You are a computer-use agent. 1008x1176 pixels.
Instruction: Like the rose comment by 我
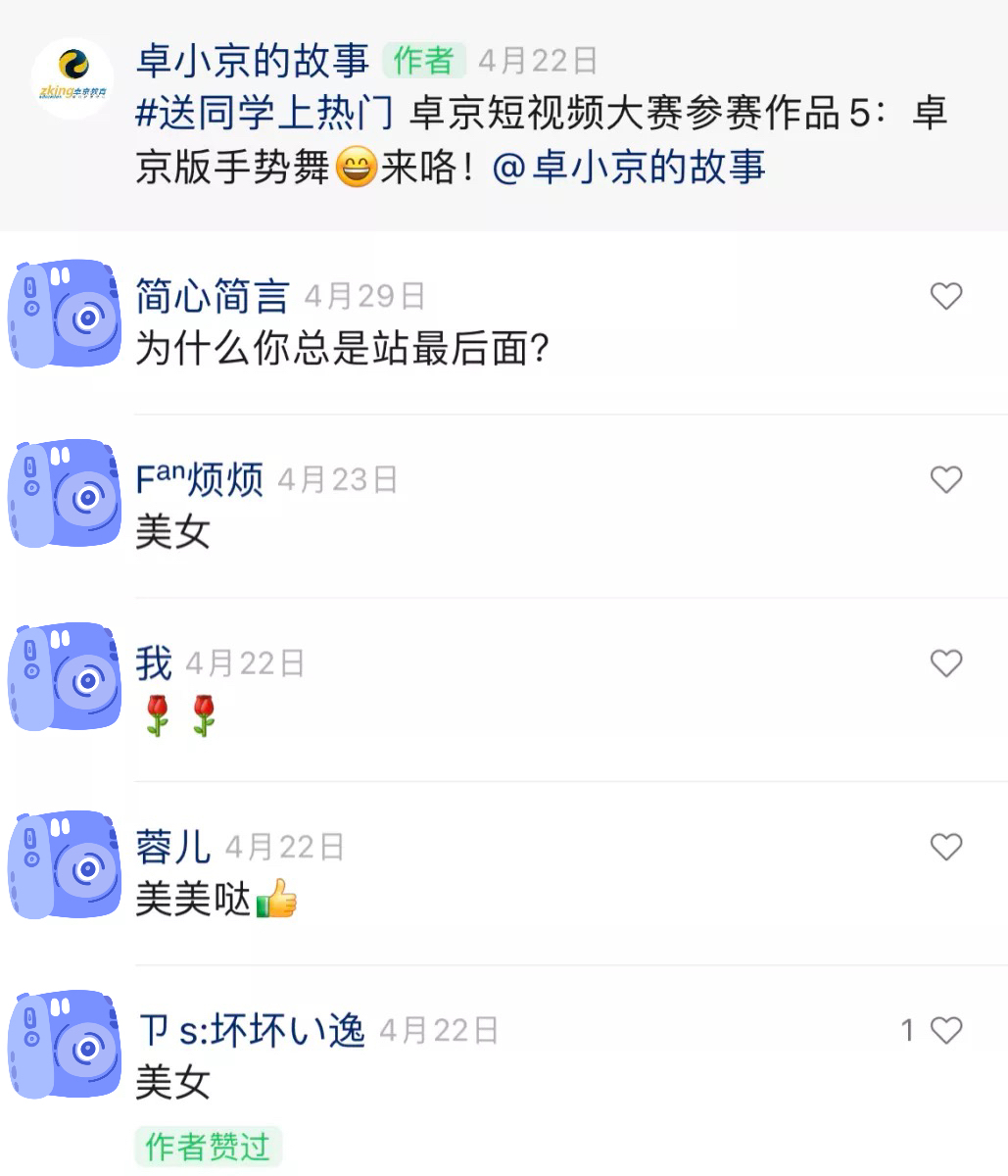pos(945,663)
